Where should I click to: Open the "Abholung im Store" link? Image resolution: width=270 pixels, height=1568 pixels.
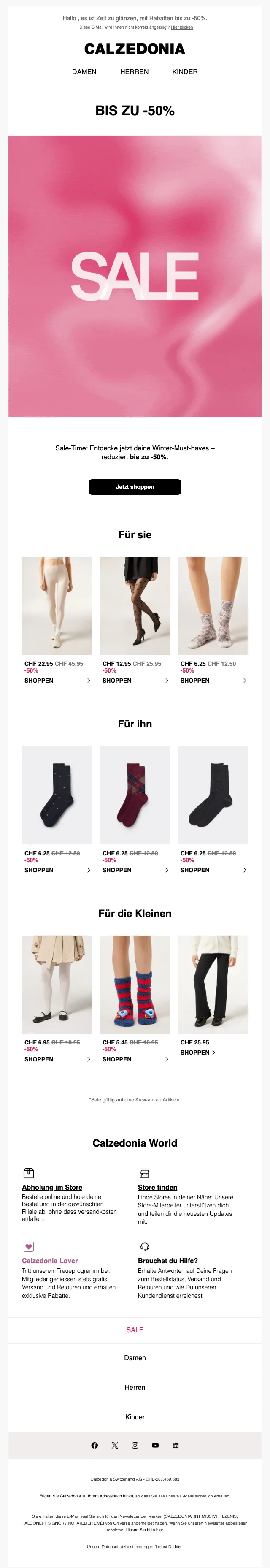click(x=52, y=1187)
